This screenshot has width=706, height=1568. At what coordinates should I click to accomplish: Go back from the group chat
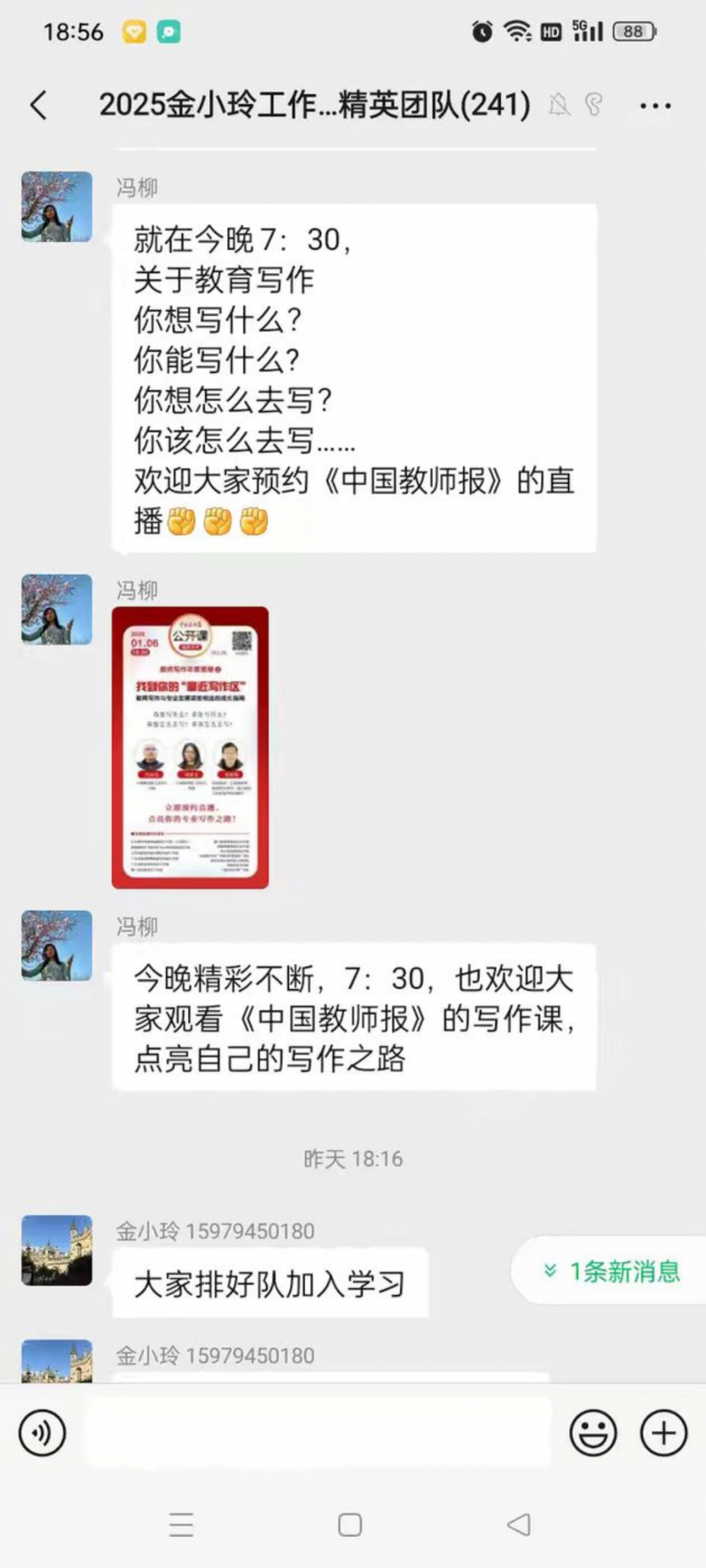click(x=40, y=106)
